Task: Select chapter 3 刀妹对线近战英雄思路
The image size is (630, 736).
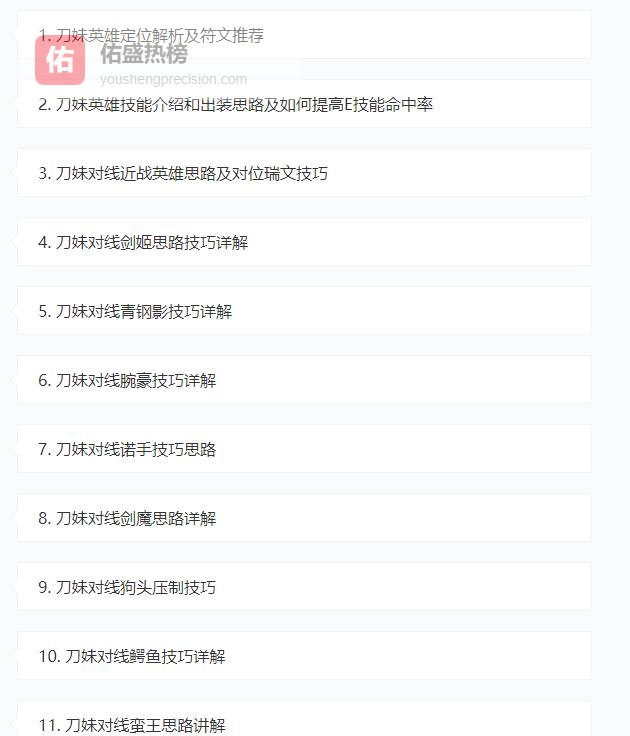Action: point(183,173)
